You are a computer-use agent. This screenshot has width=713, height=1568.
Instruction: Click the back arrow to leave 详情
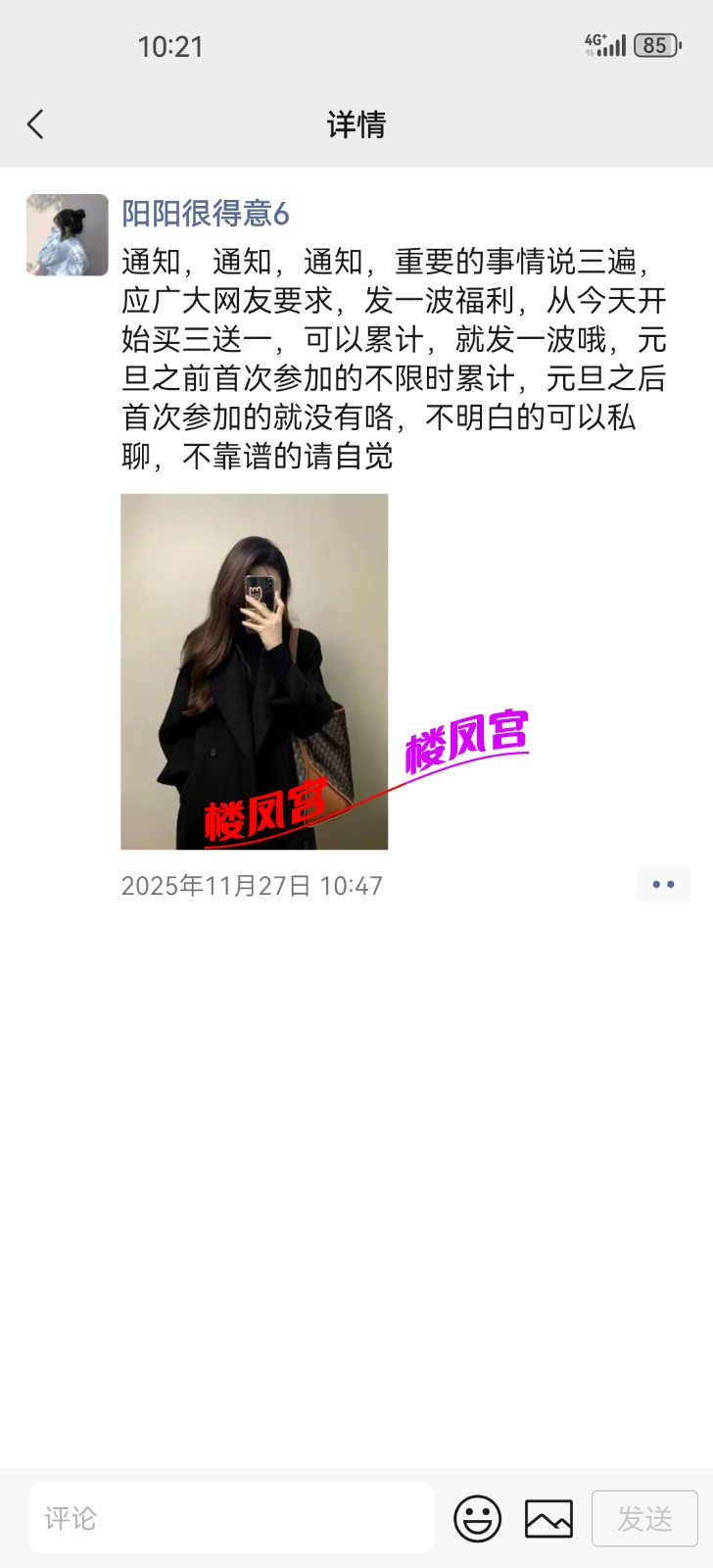[x=35, y=124]
